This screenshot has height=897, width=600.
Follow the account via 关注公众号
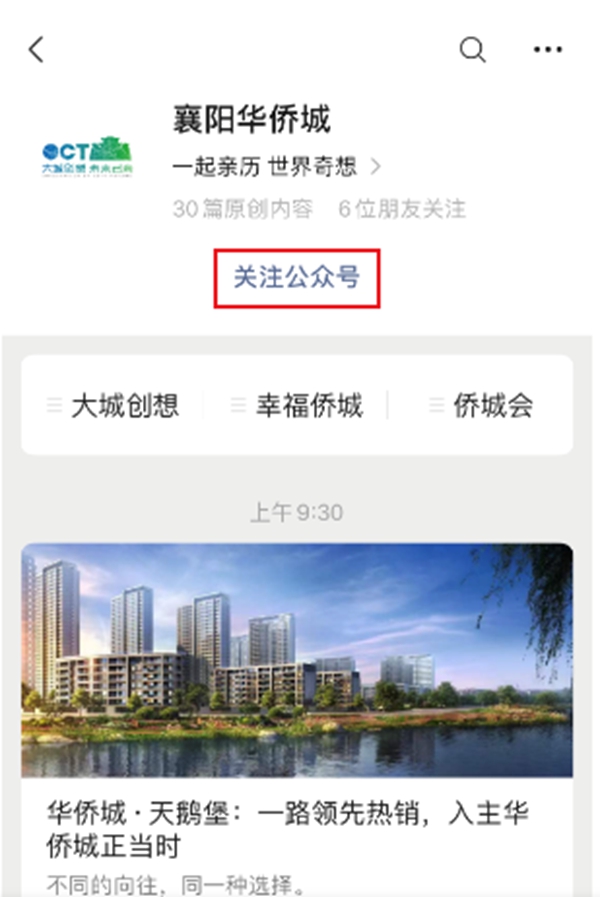click(x=296, y=277)
